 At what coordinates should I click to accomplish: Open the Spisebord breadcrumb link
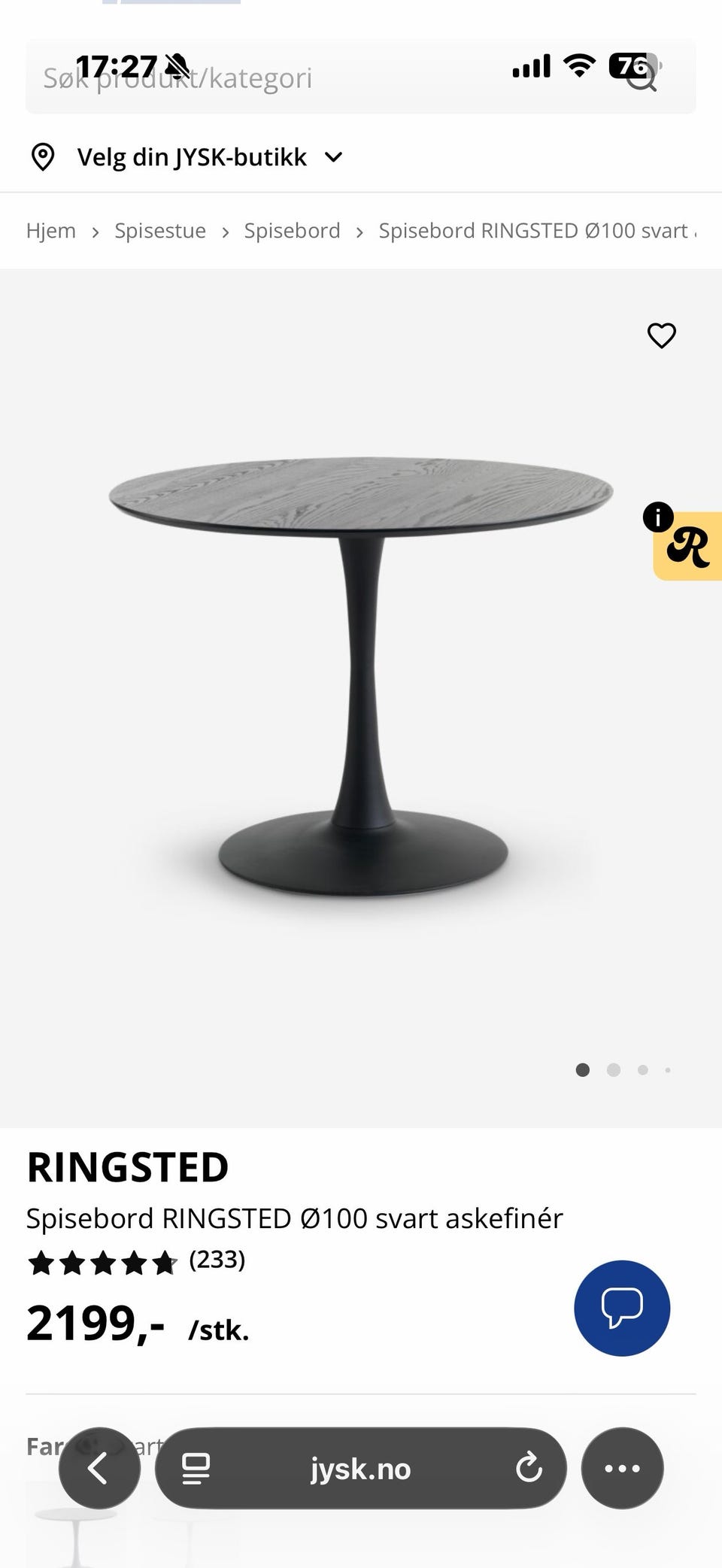click(292, 231)
